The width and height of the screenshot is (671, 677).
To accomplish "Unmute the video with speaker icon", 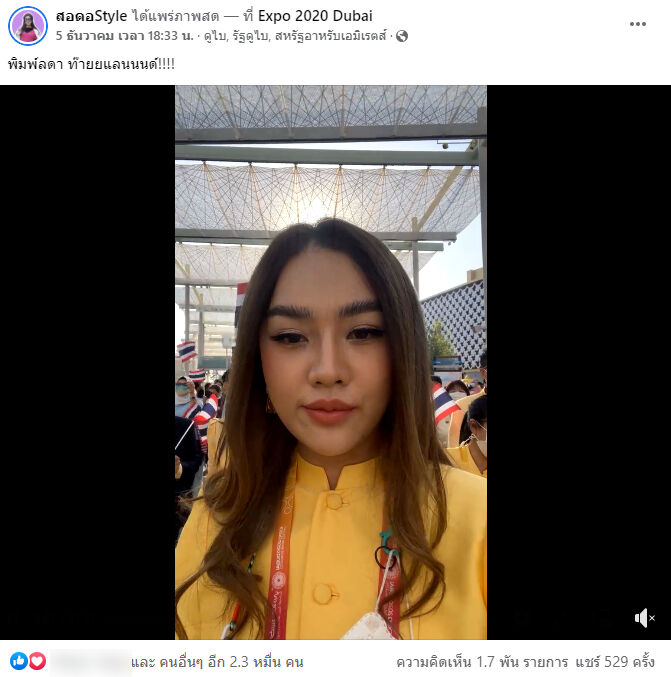I will (x=644, y=618).
